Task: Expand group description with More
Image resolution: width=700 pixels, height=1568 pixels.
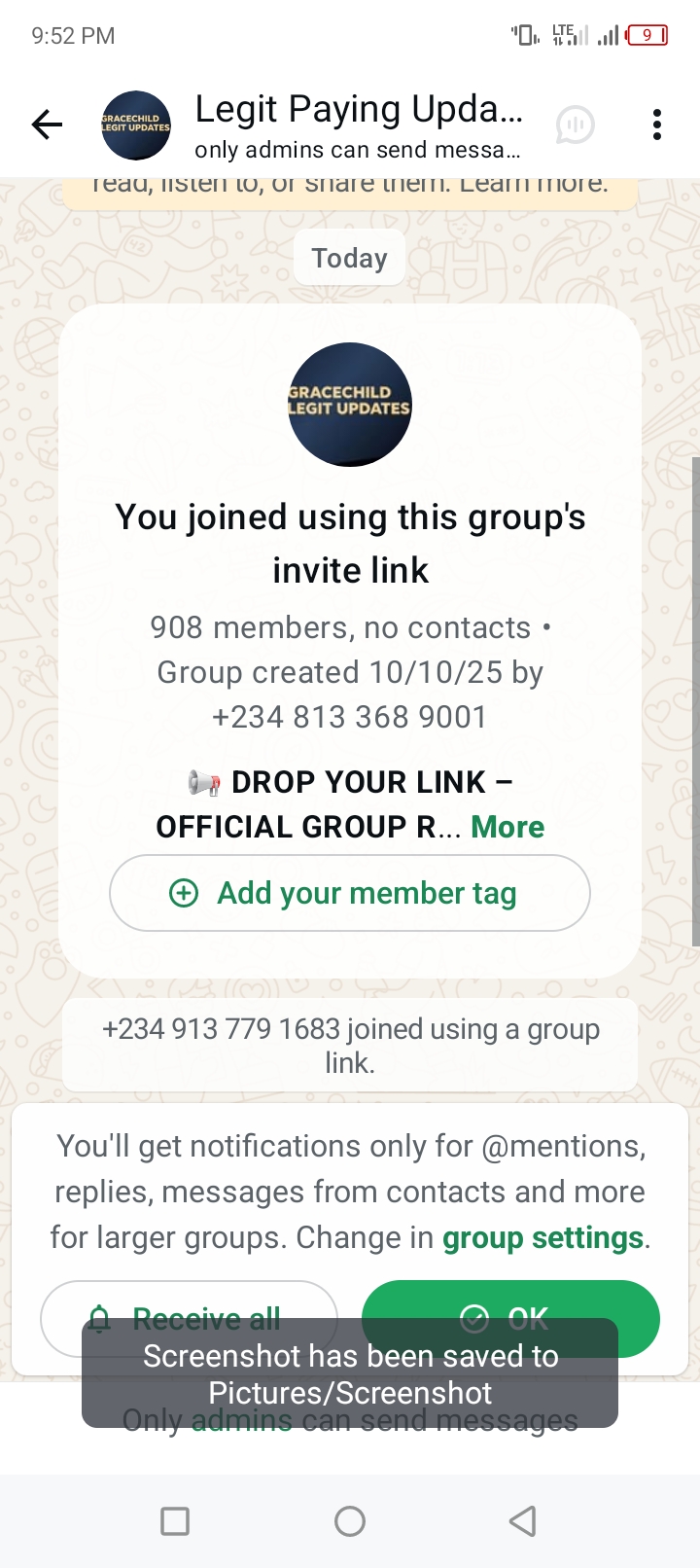Action: [507, 827]
